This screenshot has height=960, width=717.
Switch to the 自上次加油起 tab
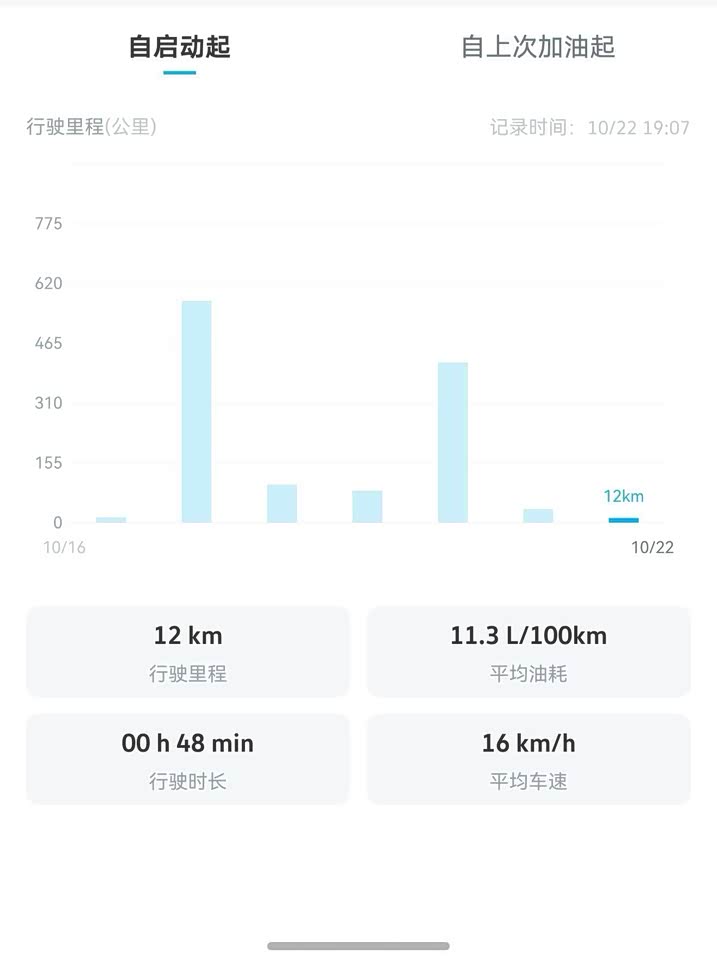537,47
